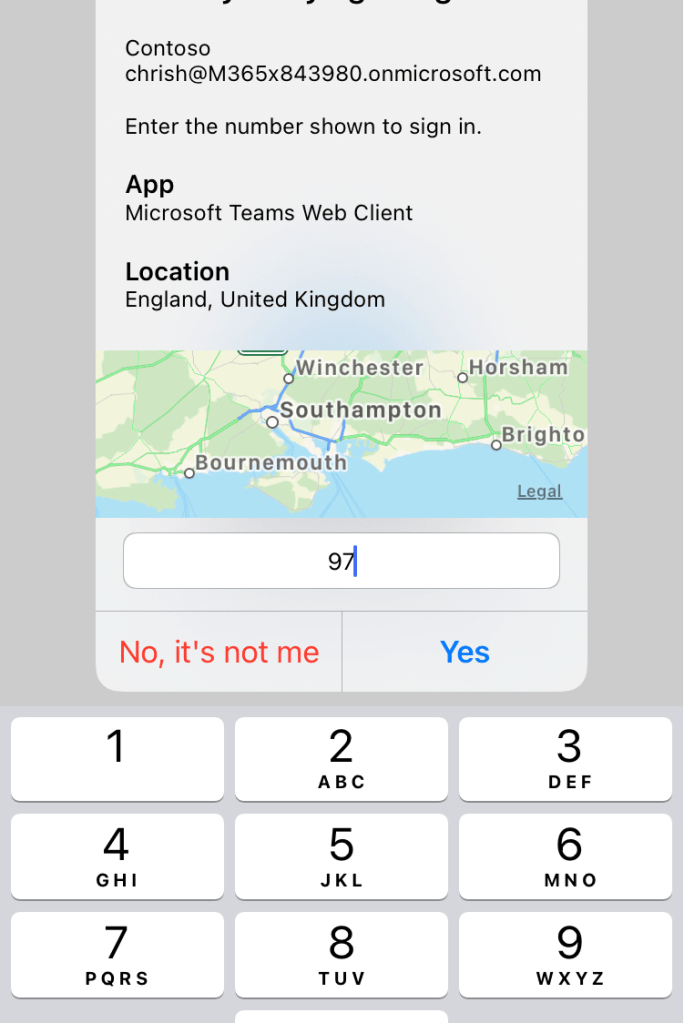The image size is (684, 1023).
Task: Type digit 1 on the keypad
Action: [117, 759]
